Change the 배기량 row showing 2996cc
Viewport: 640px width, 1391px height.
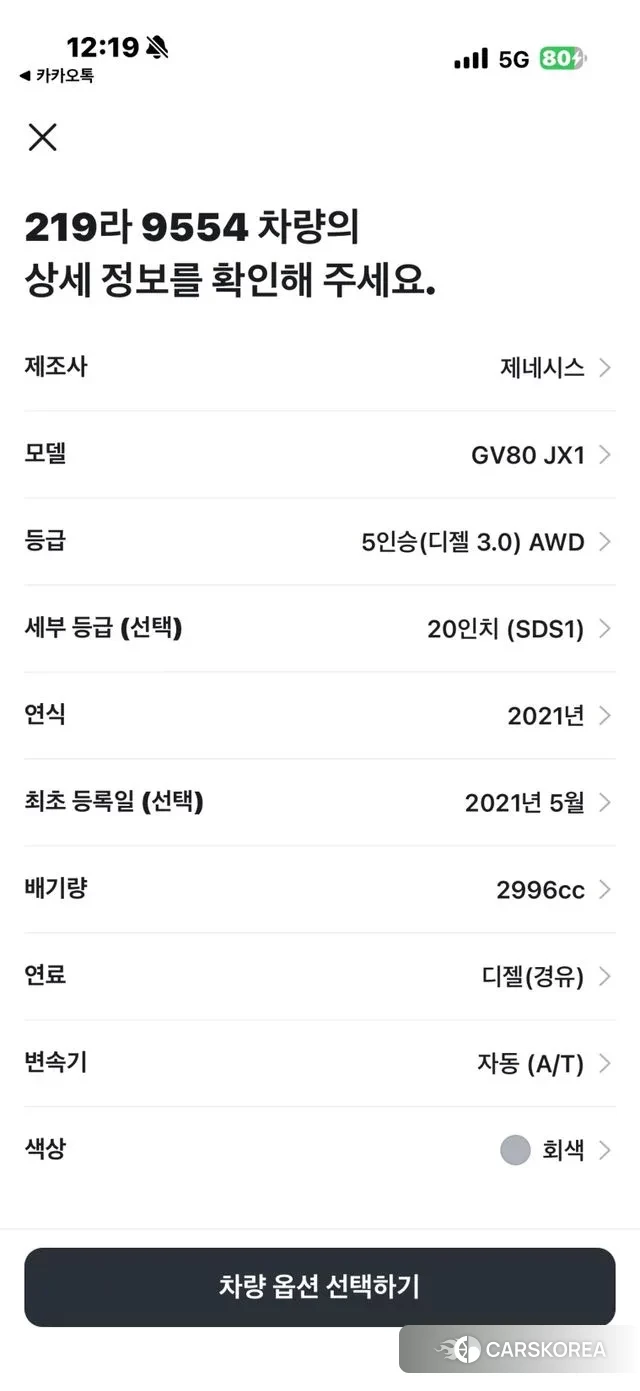(x=320, y=889)
